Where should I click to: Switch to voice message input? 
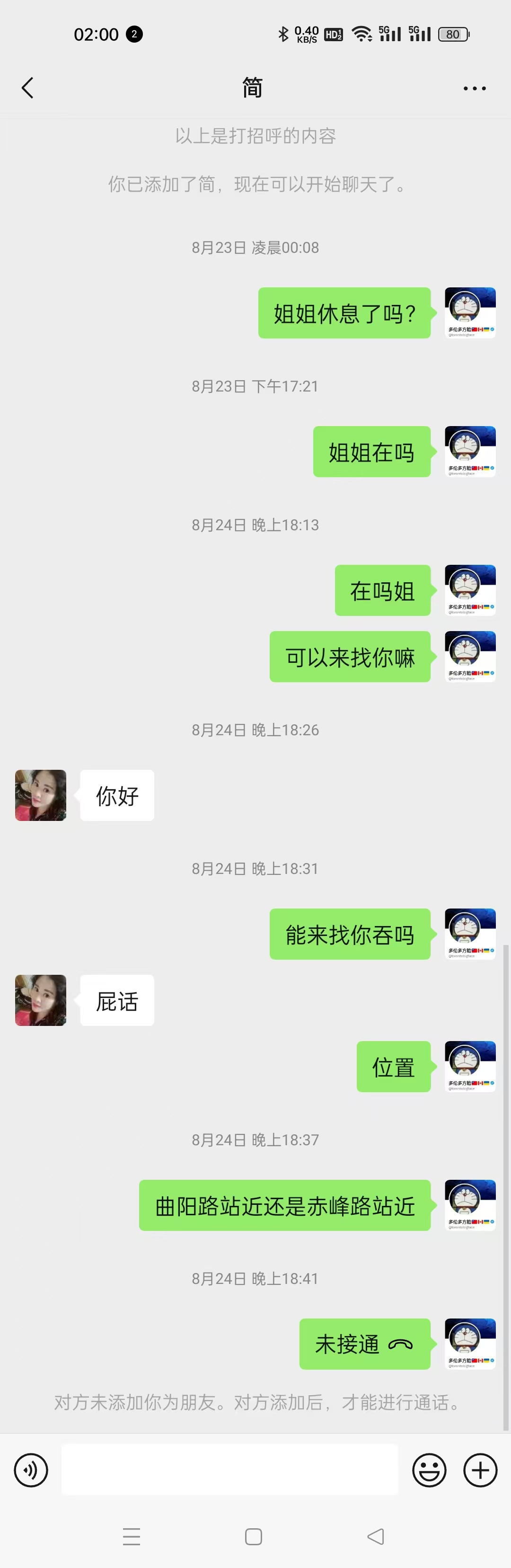point(31,1470)
